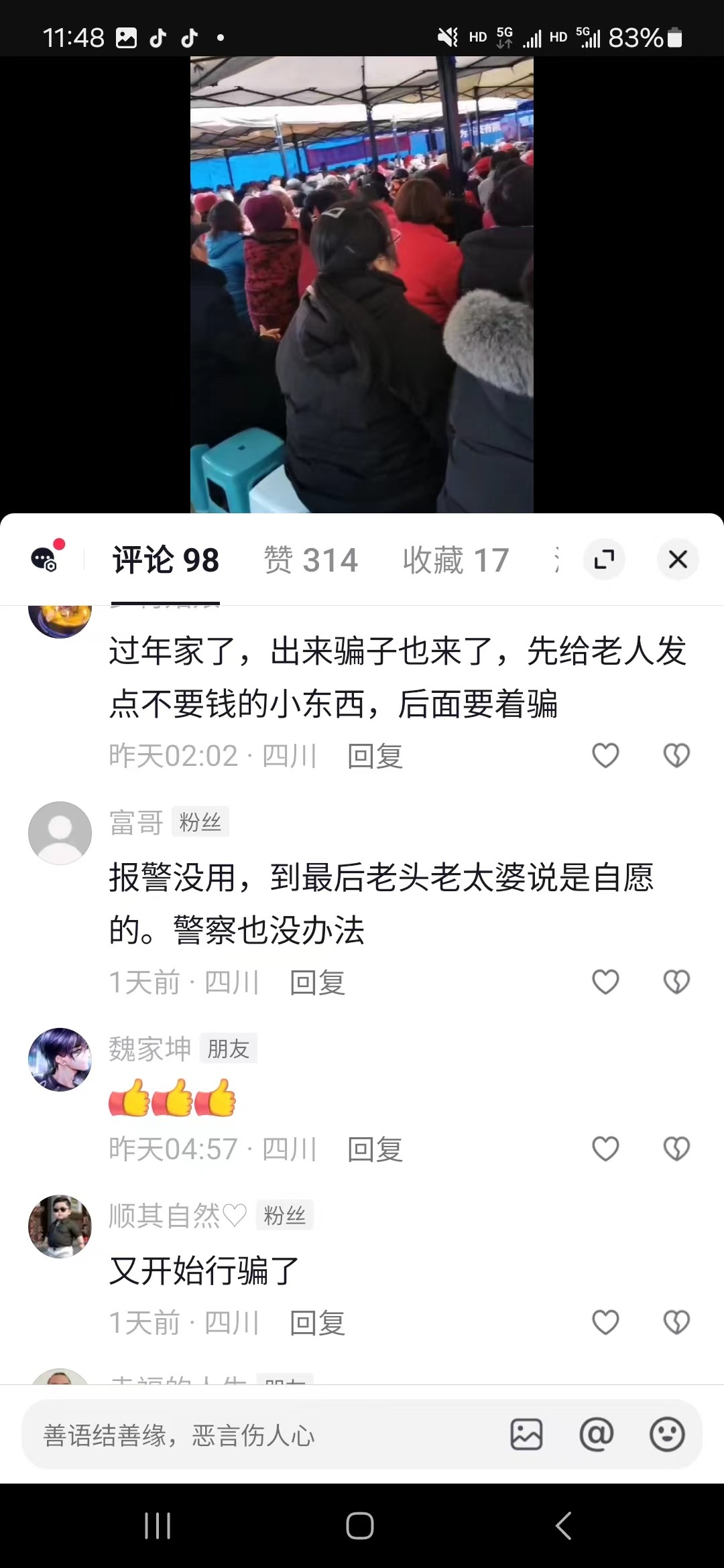Reply to 顺其自然's comment
The image size is (724, 1568).
point(317,1323)
